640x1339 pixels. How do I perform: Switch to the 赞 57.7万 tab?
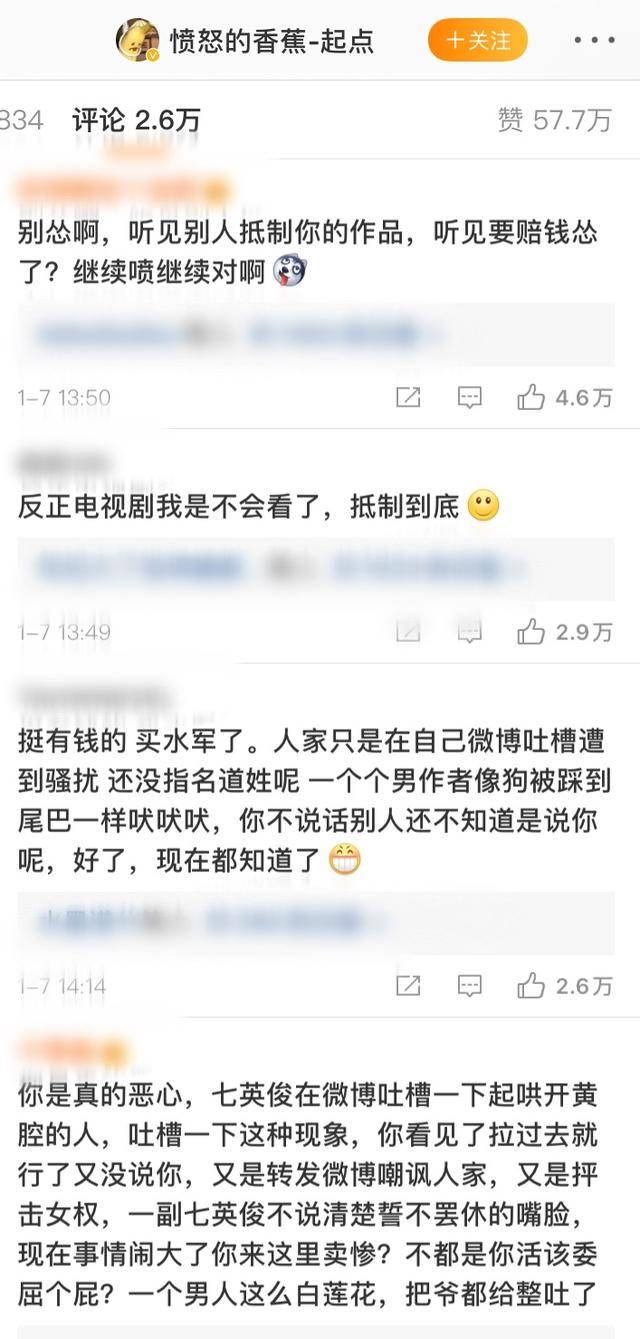point(554,120)
